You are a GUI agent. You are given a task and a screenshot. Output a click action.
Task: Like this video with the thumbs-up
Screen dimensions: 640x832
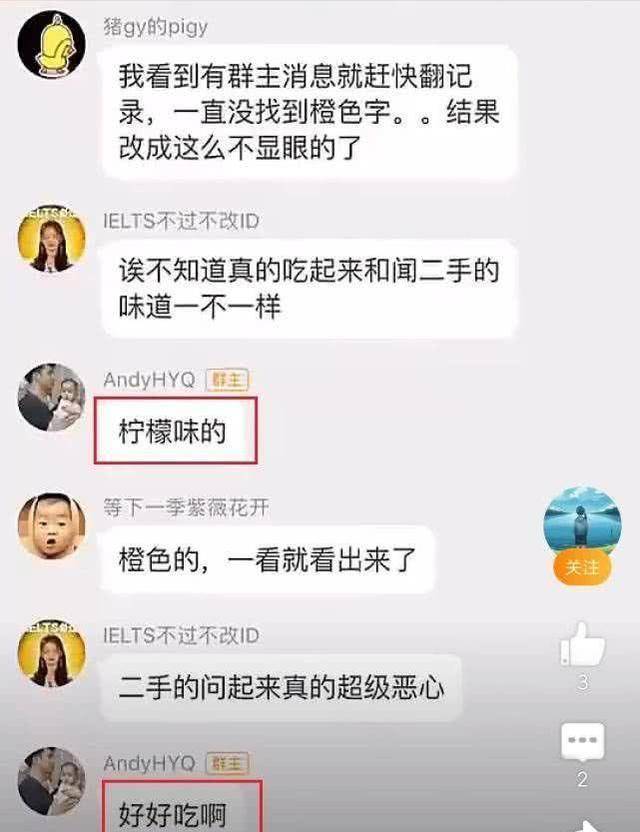click(582, 644)
